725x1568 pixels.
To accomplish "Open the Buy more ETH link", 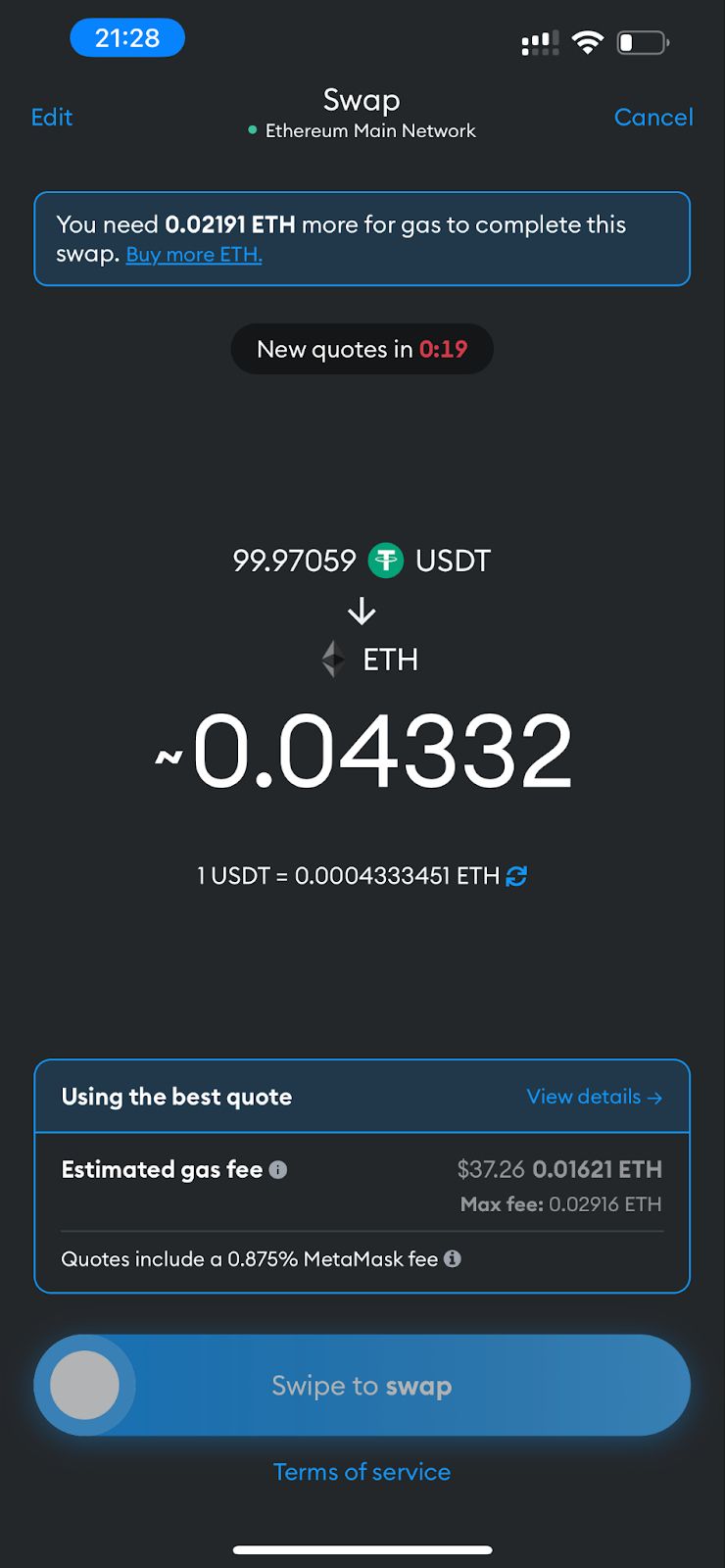I will pyautogui.click(x=194, y=255).
